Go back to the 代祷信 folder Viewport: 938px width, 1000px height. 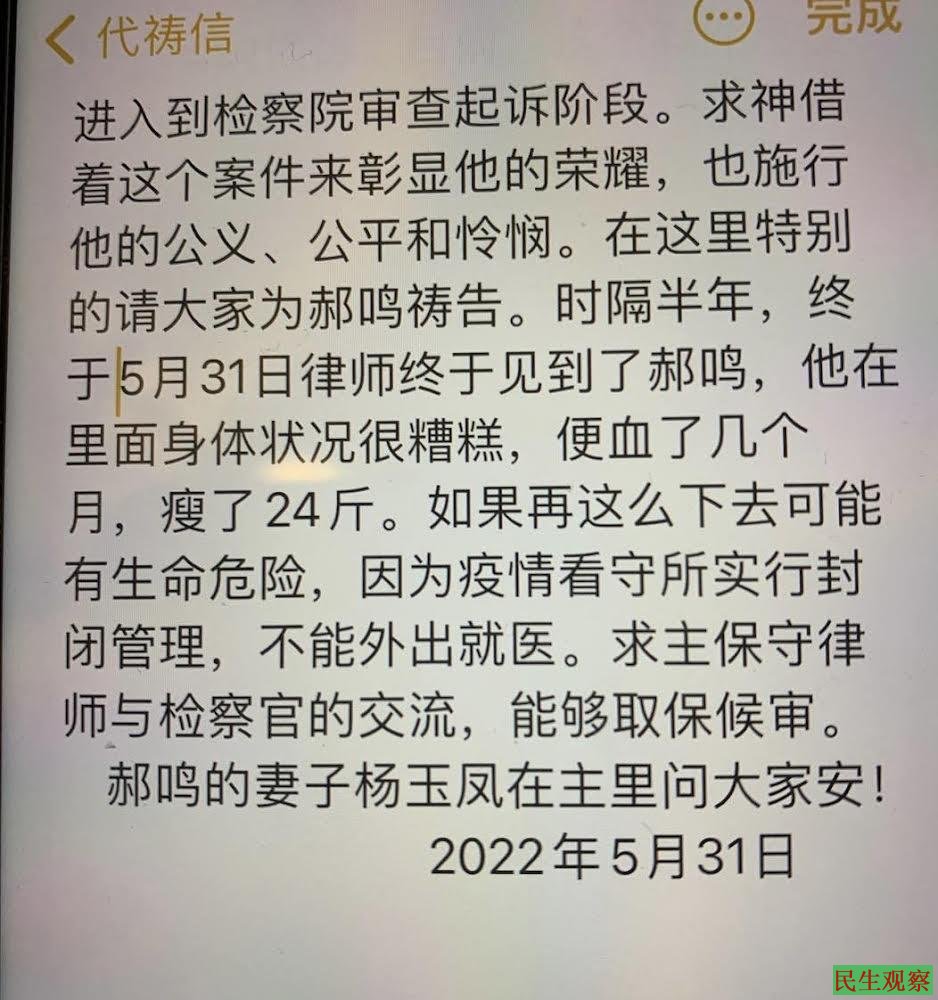(x=140, y=36)
